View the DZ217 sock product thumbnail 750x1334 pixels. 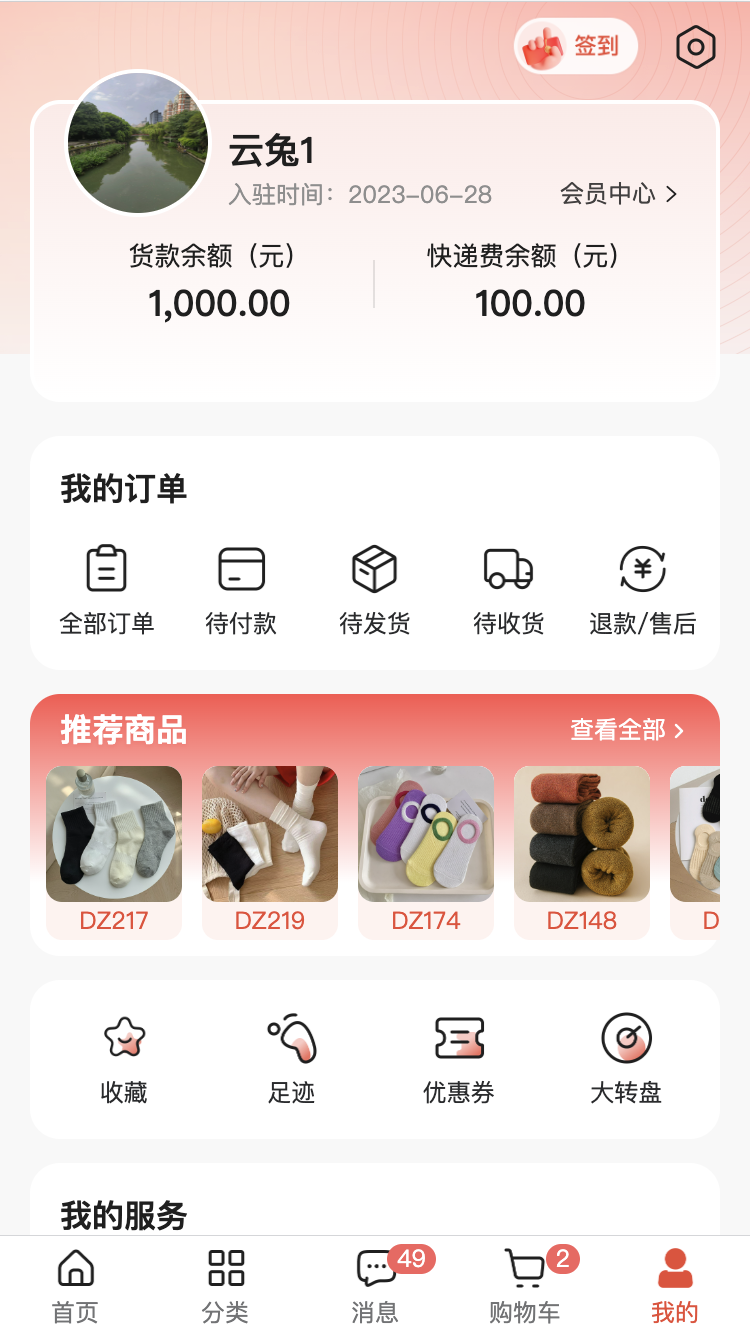[x=114, y=833]
